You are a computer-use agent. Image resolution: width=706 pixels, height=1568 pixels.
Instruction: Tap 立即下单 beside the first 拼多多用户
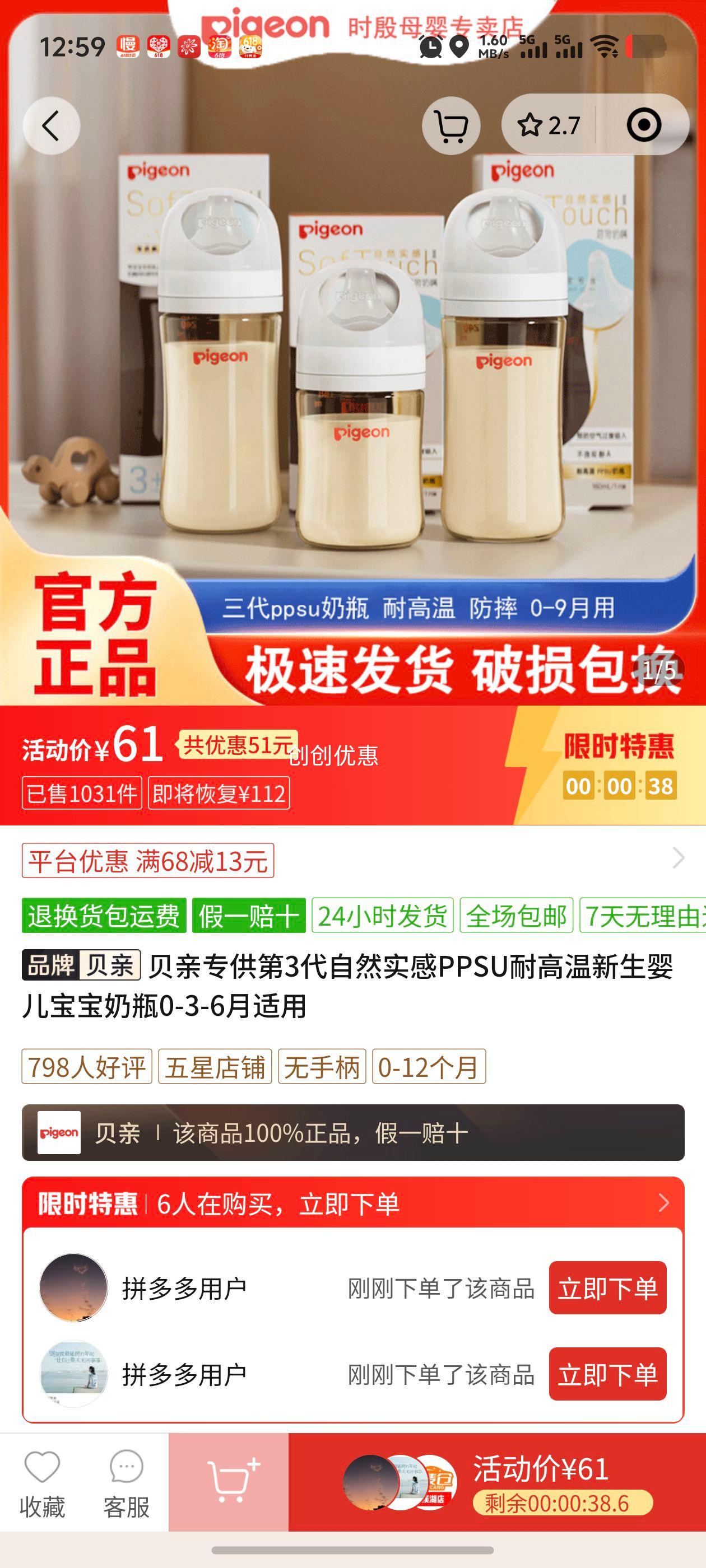(607, 1288)
